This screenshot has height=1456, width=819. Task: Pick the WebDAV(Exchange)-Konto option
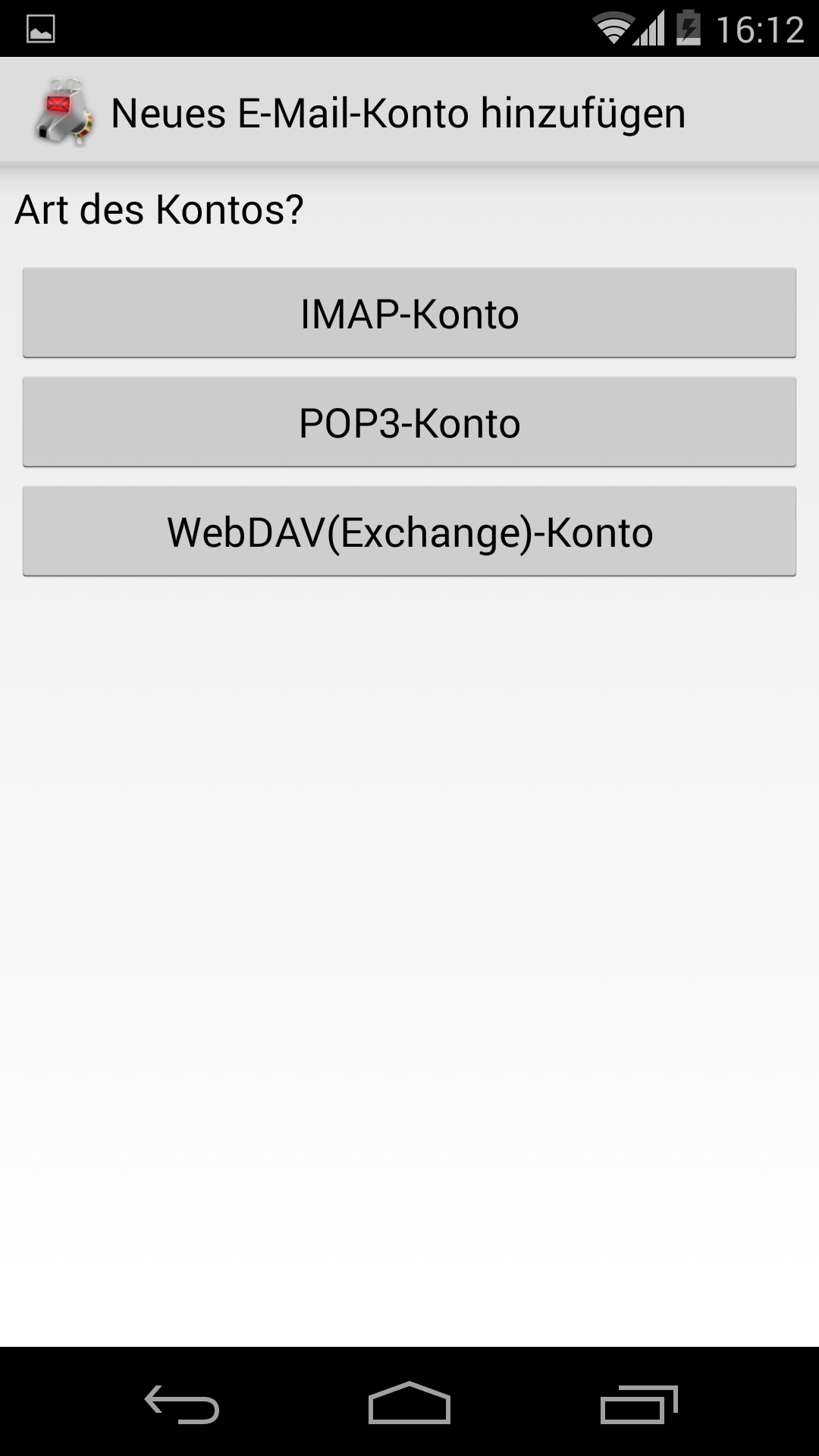pos(409,531)
